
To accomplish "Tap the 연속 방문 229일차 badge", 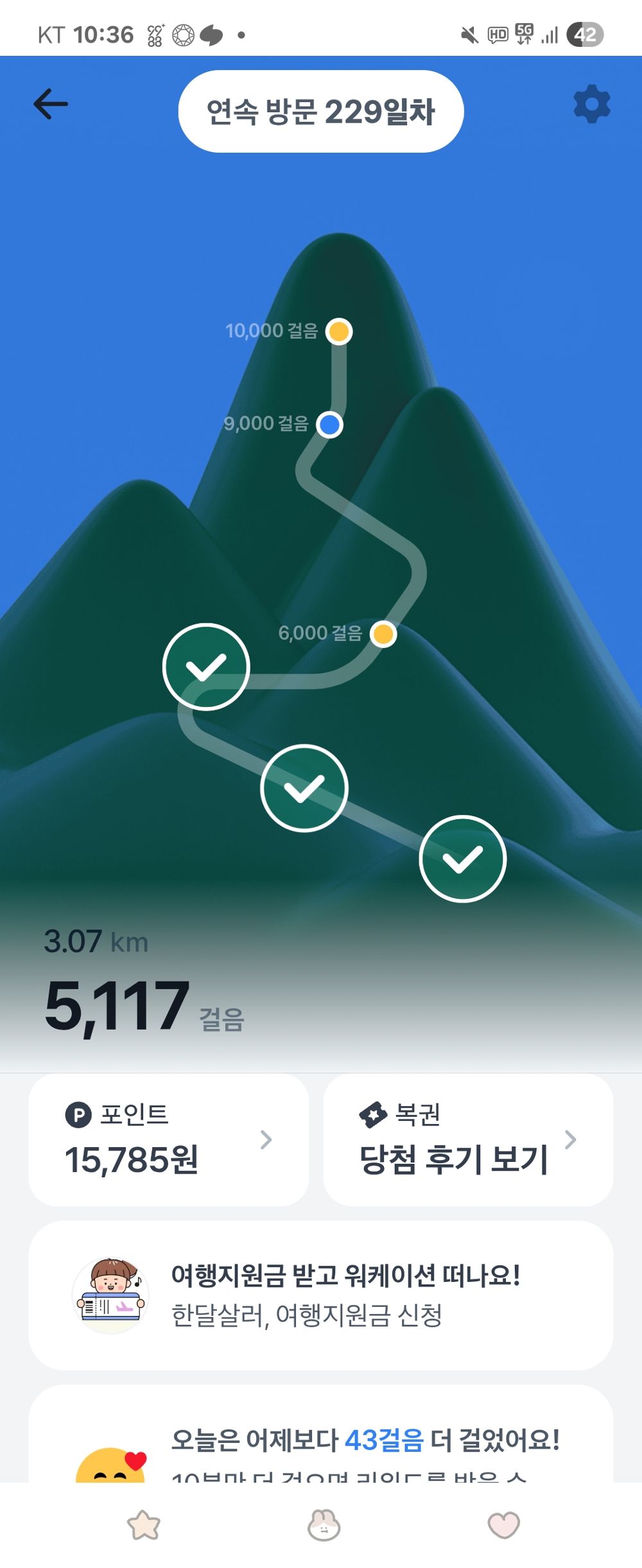I will [x=320, y=112].
